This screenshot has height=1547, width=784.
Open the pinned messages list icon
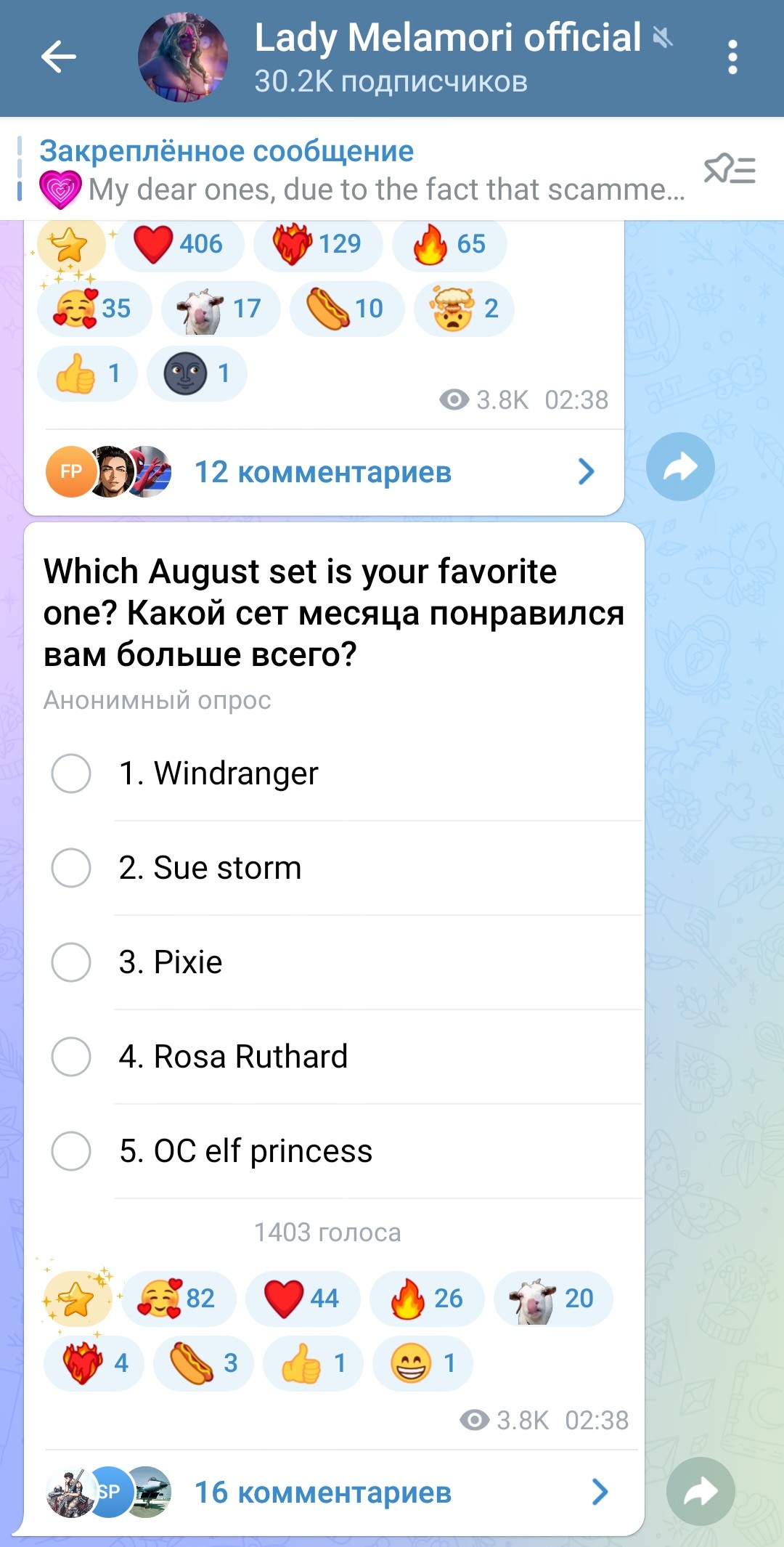tap(730, 170)
